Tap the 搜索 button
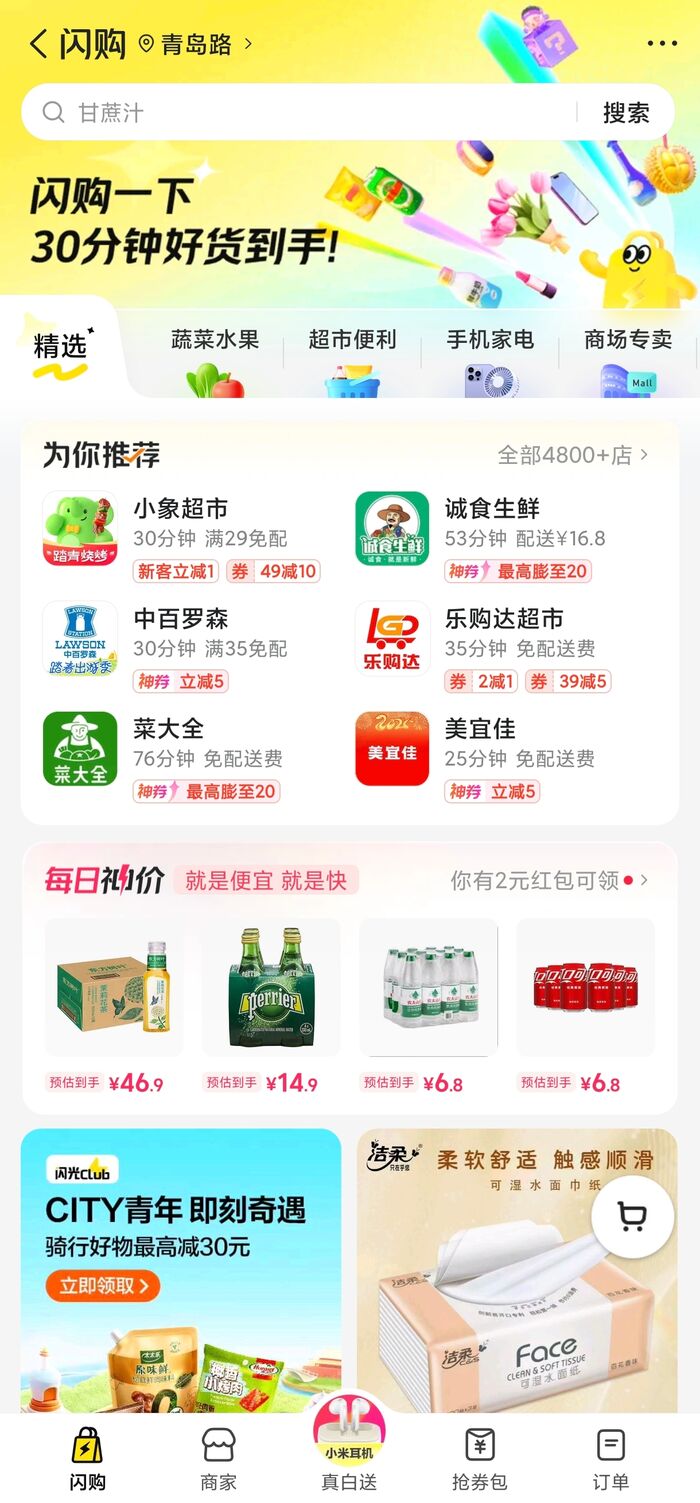 [626, 113]
